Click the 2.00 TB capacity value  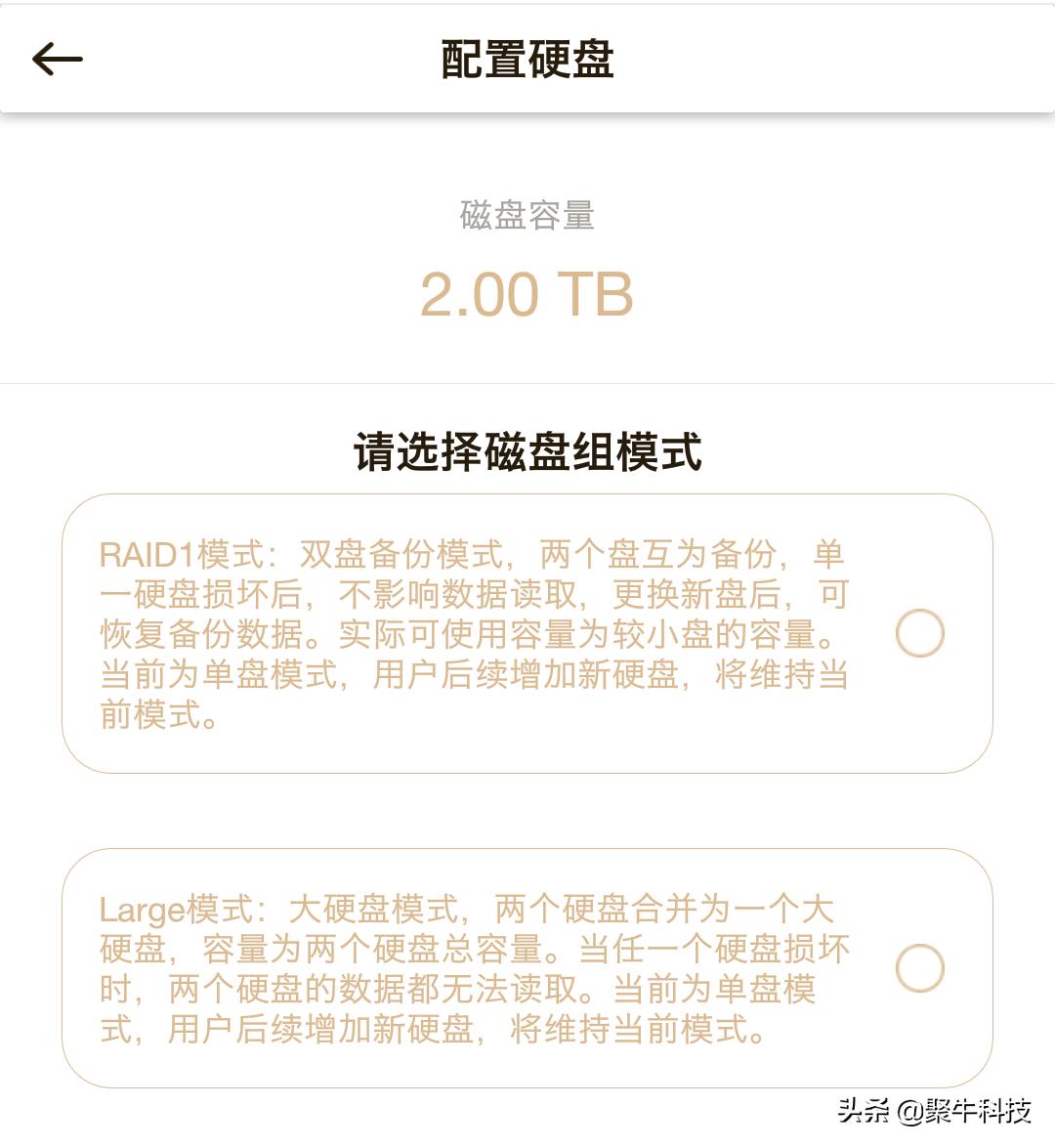pyautogui.click(x=527, y=293)
